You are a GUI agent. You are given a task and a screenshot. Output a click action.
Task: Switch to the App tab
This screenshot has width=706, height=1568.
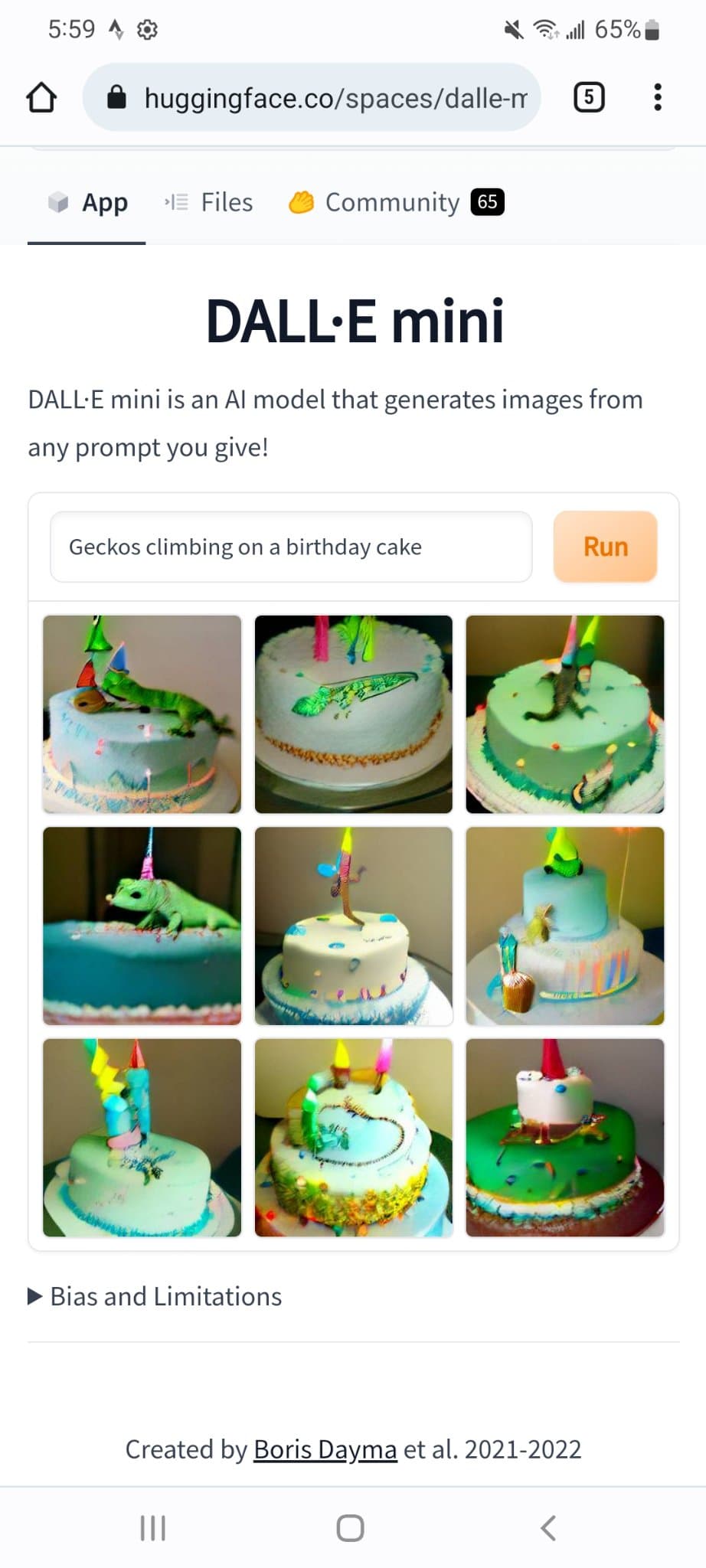pyautogui.click(x=87, y=203)
